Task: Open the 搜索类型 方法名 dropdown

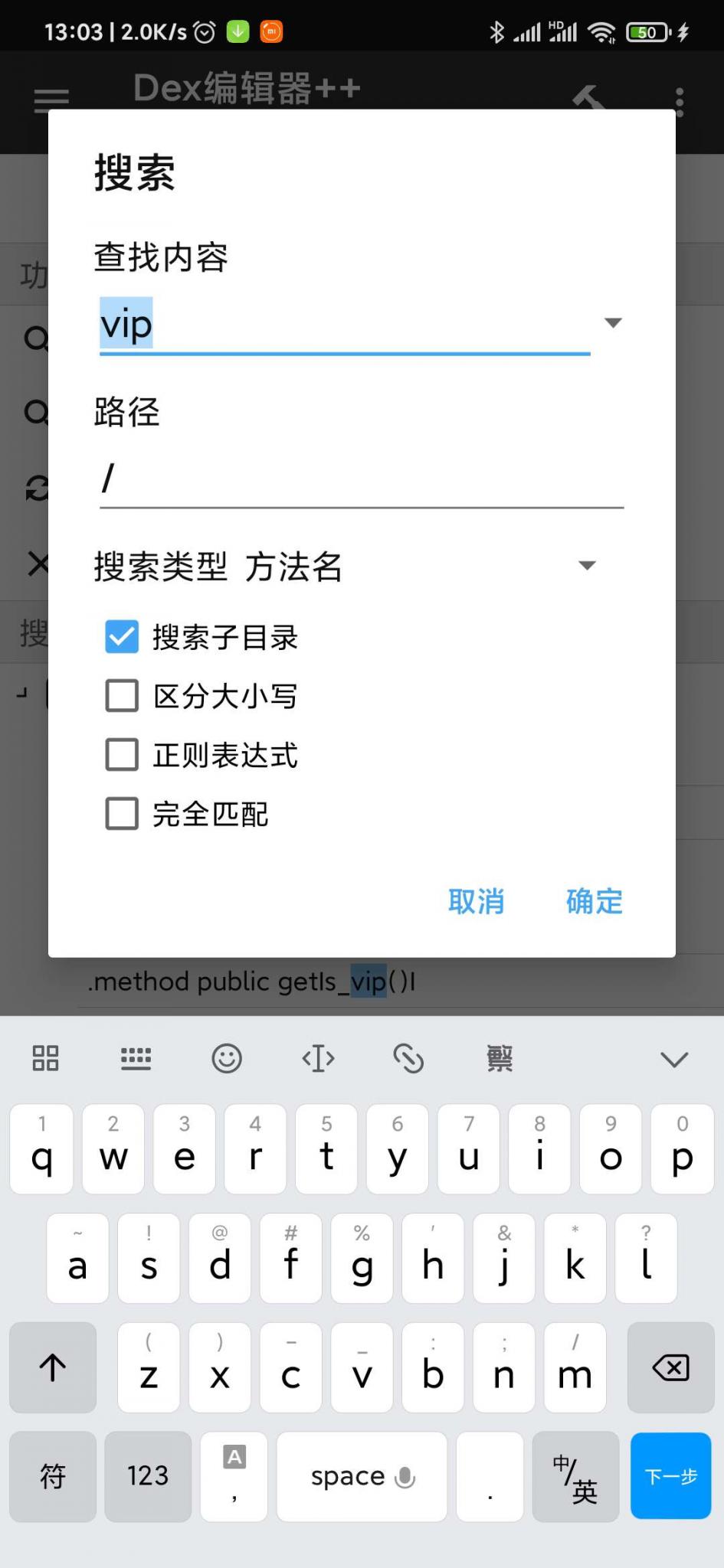Action: pyautogui.click(x=586, y=566)
